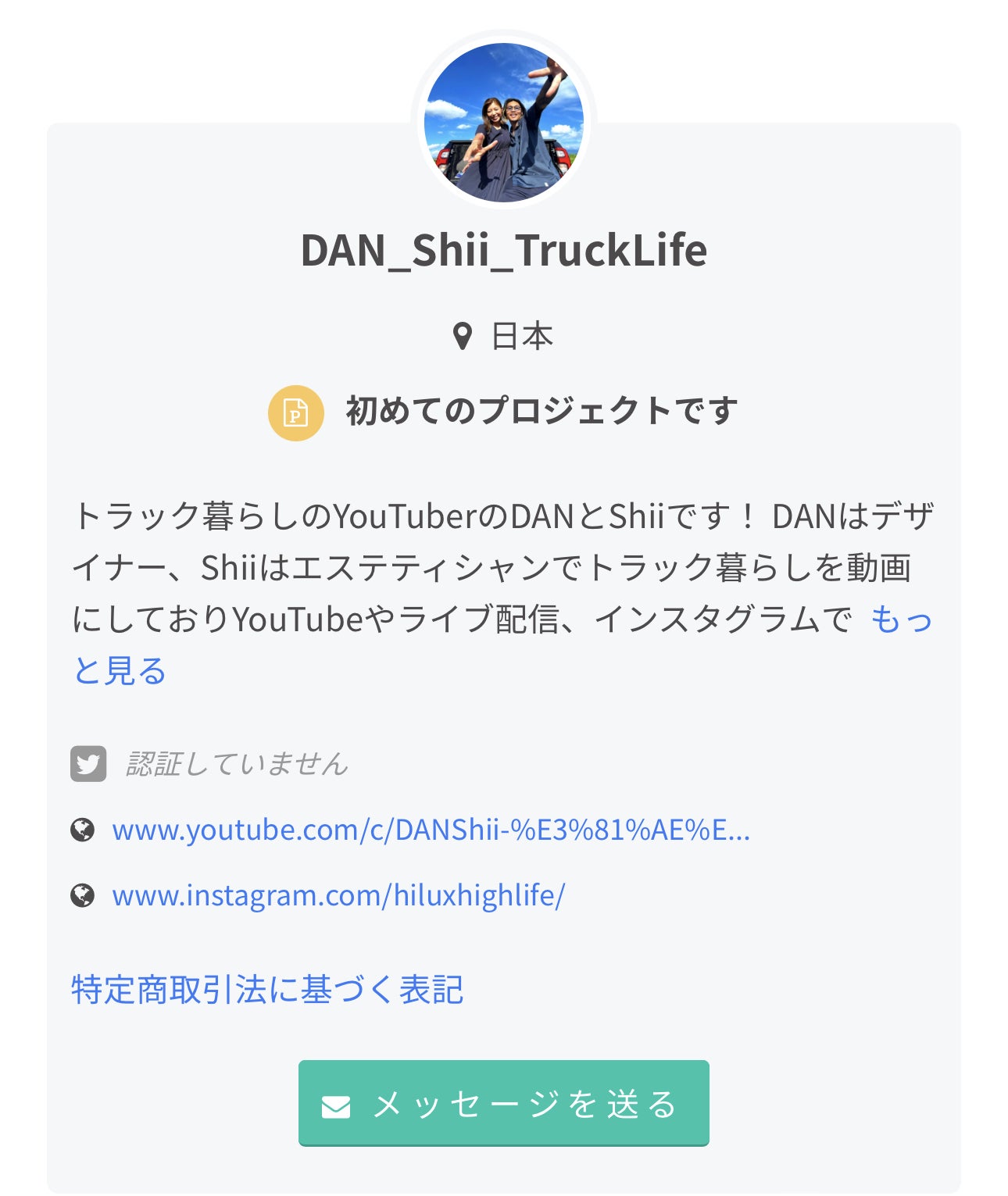Screen dimensions: 1008x1196
Task: Open the YouTube channel link
Action: (431, 830)
